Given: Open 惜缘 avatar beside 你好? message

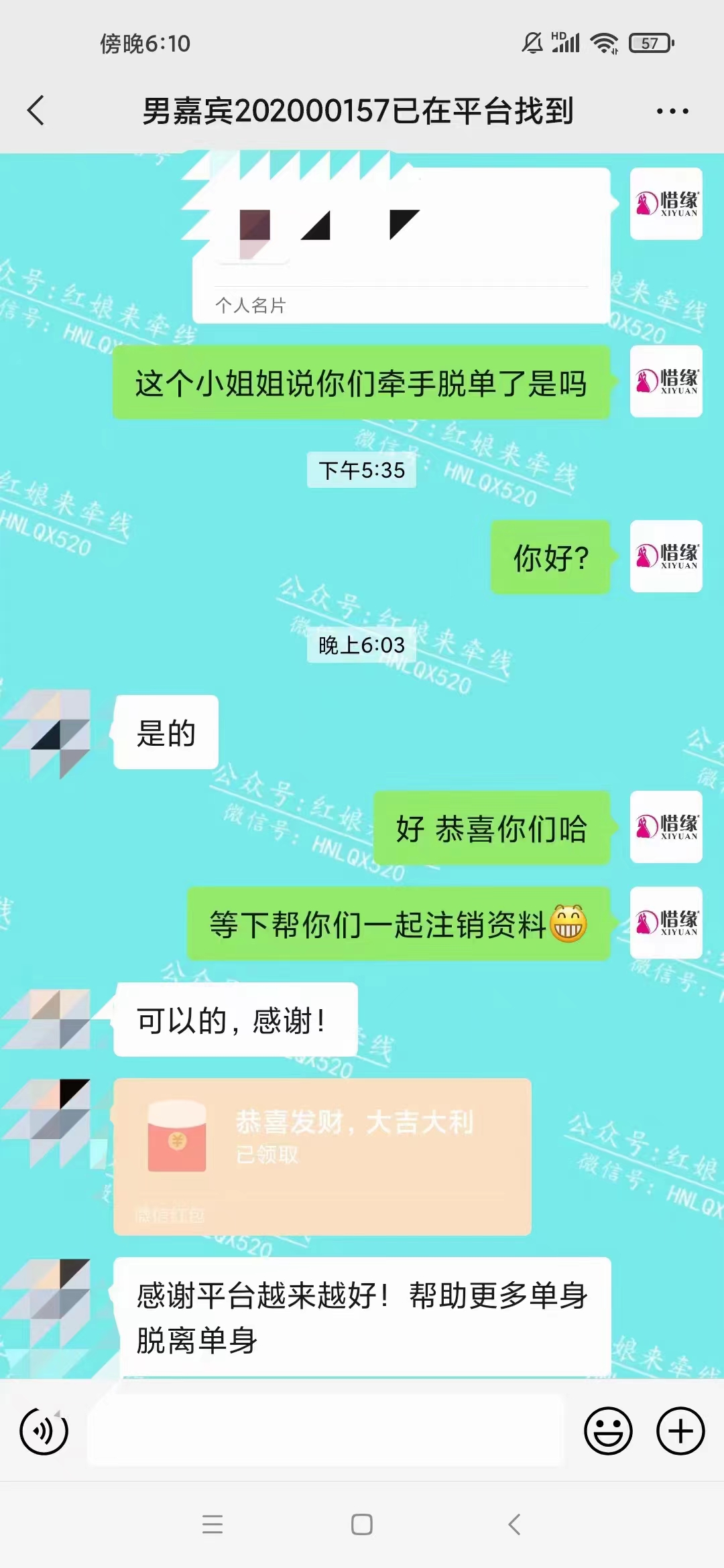Looking at the screenshot, I should [666, 556].
